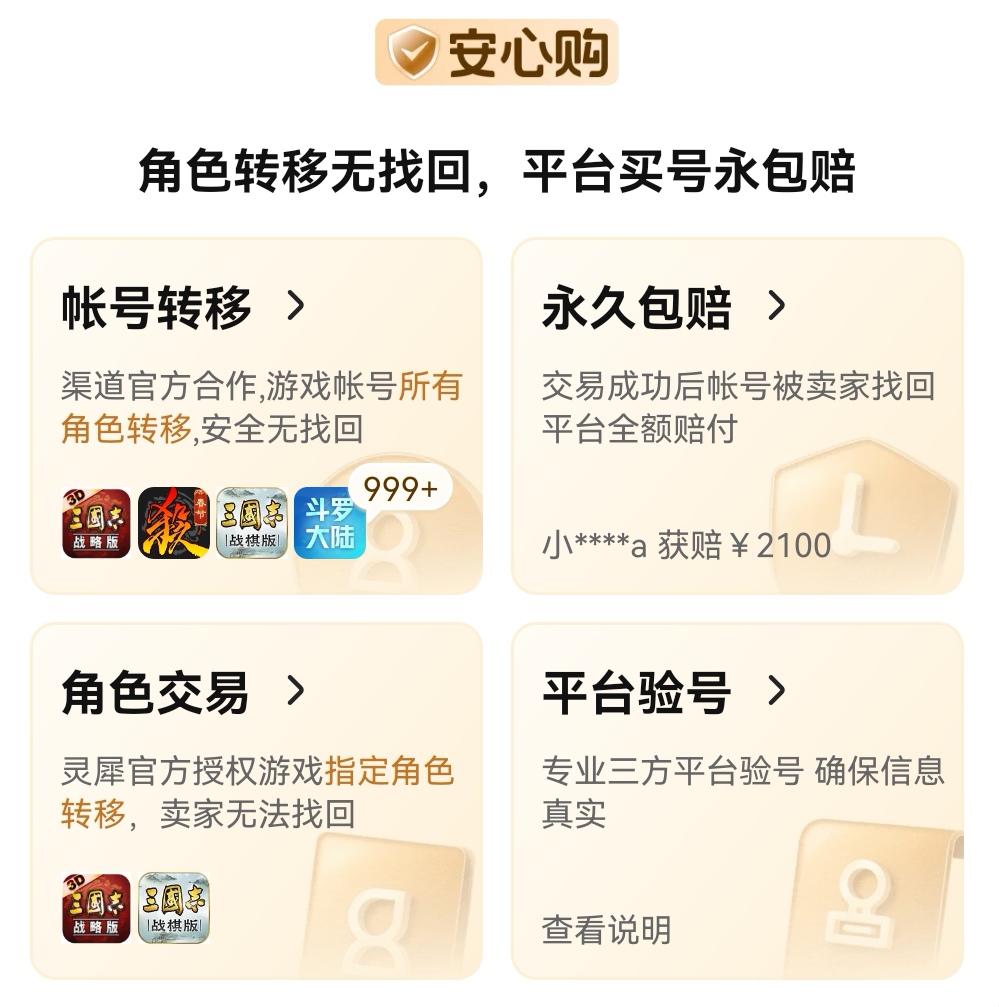
Task: Tap 查看说明 under 平台验号
Action: [606, 930]
